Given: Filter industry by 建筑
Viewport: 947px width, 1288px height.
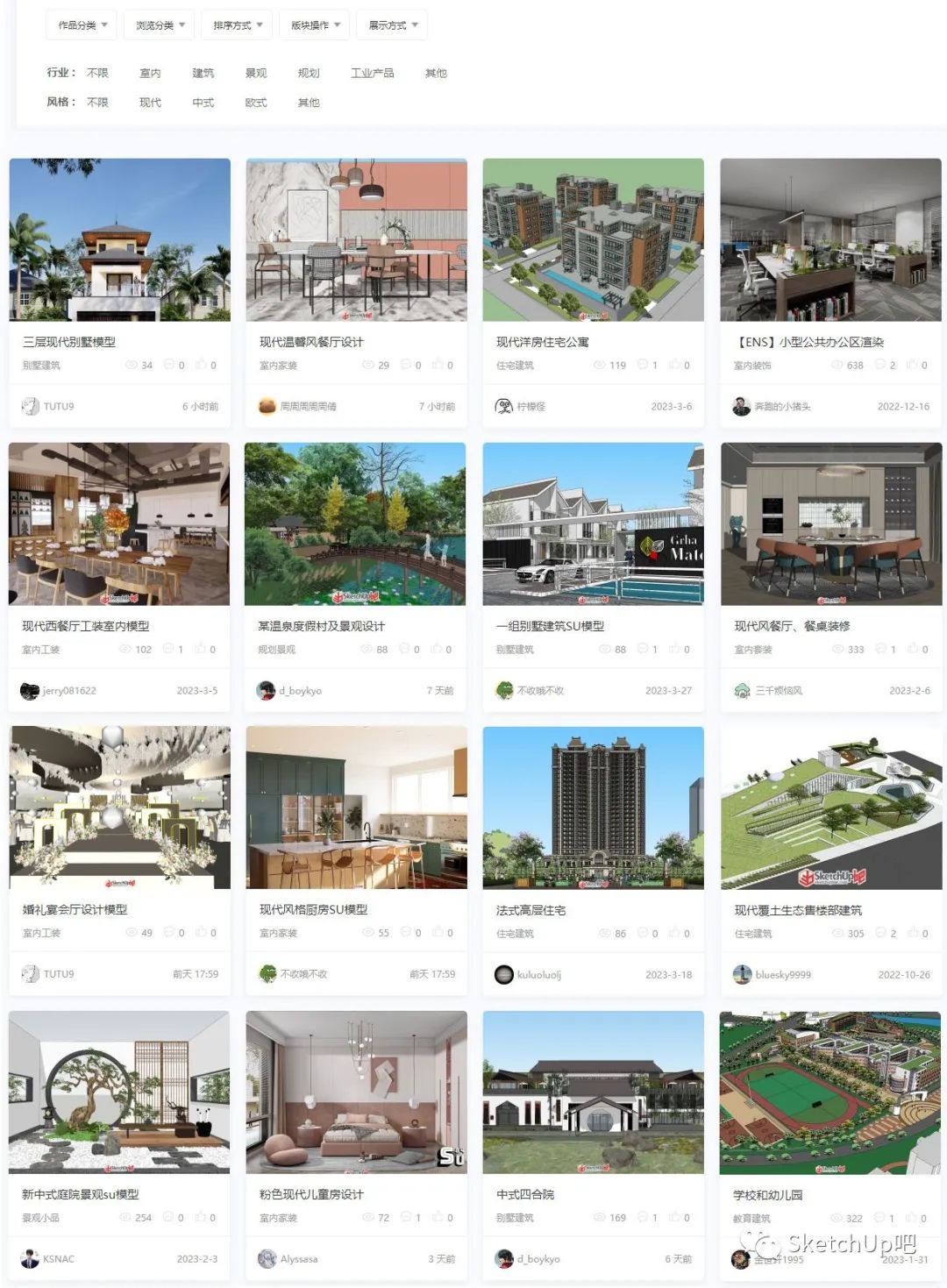Looking at the screenshot, I should tap(203, 73).
